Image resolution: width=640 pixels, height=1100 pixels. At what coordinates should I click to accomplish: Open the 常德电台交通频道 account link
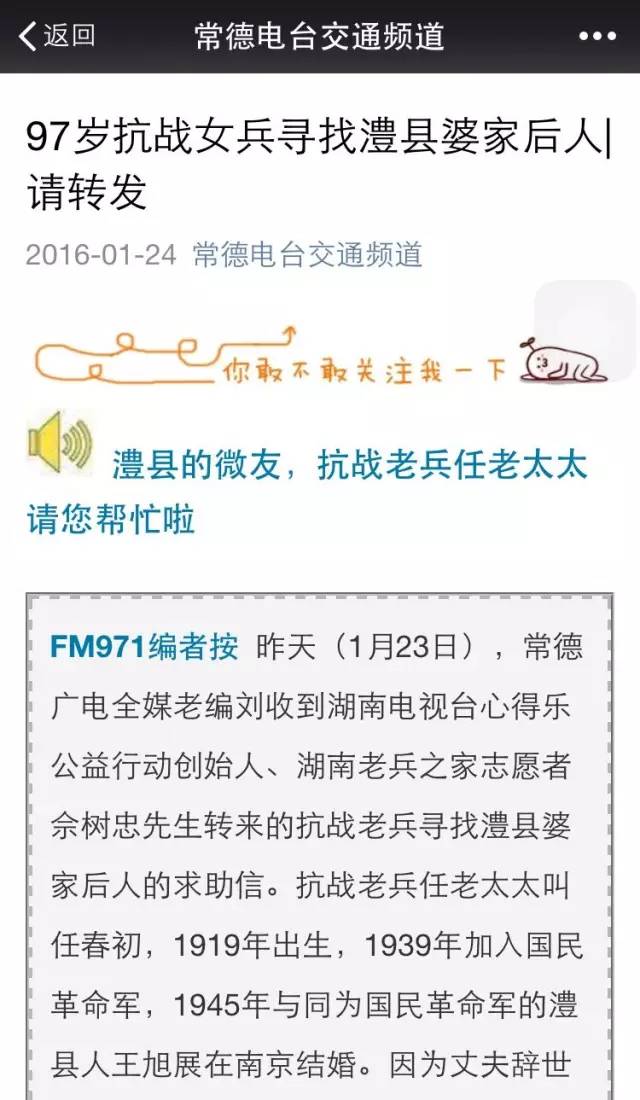coord(307,254)
